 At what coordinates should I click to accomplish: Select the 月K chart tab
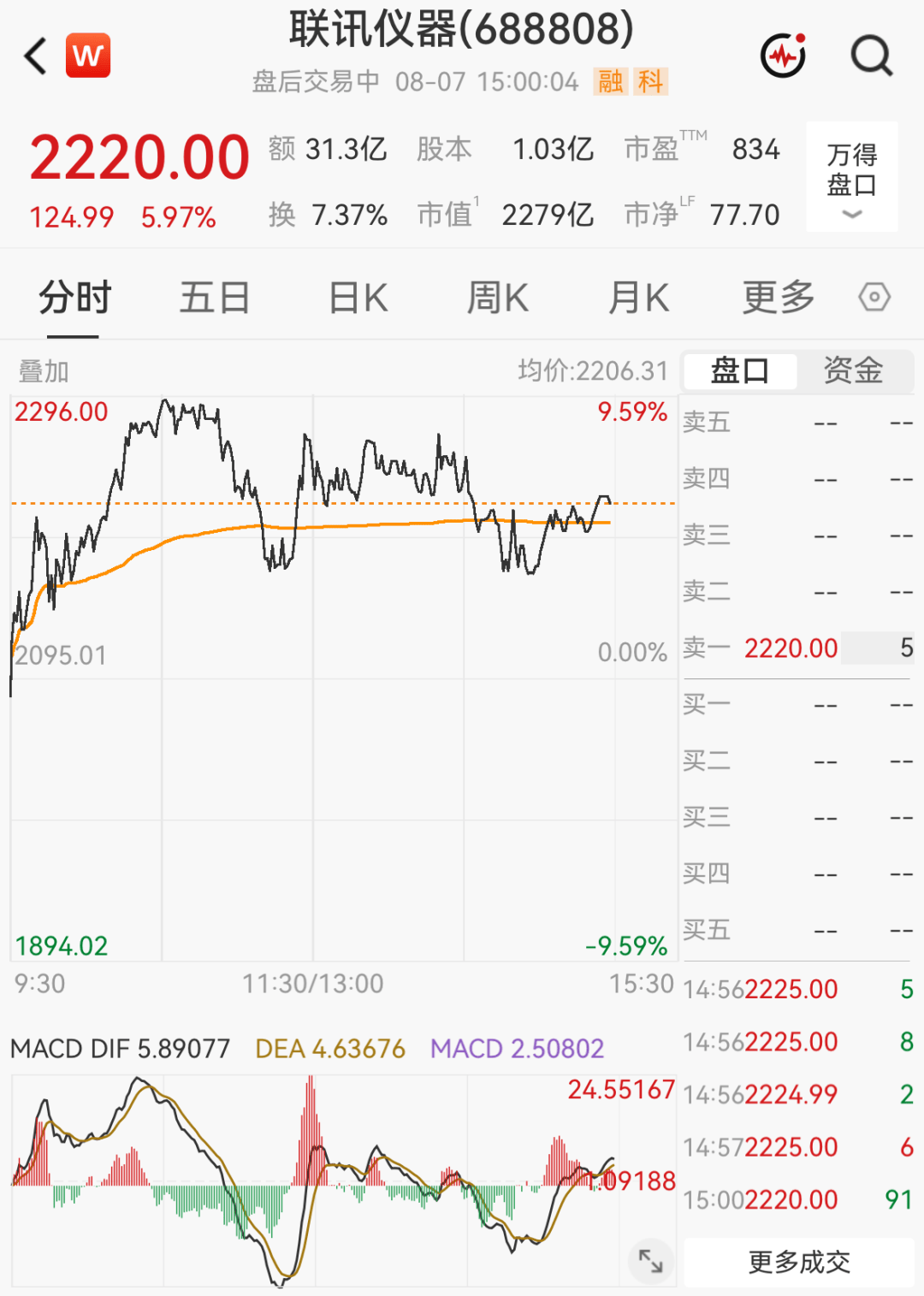(x=638, y=299)
